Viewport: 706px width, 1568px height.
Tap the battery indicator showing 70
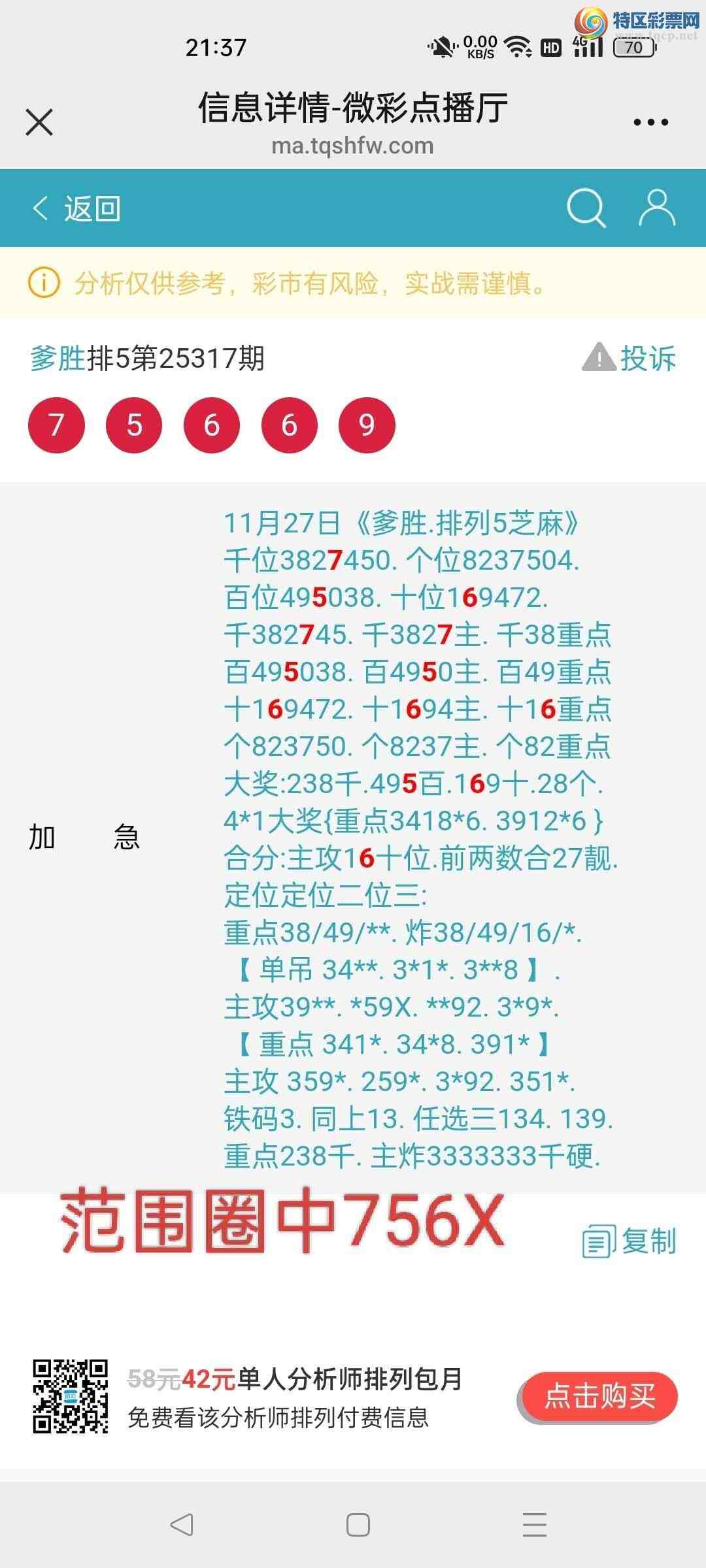tap(633, 47)
